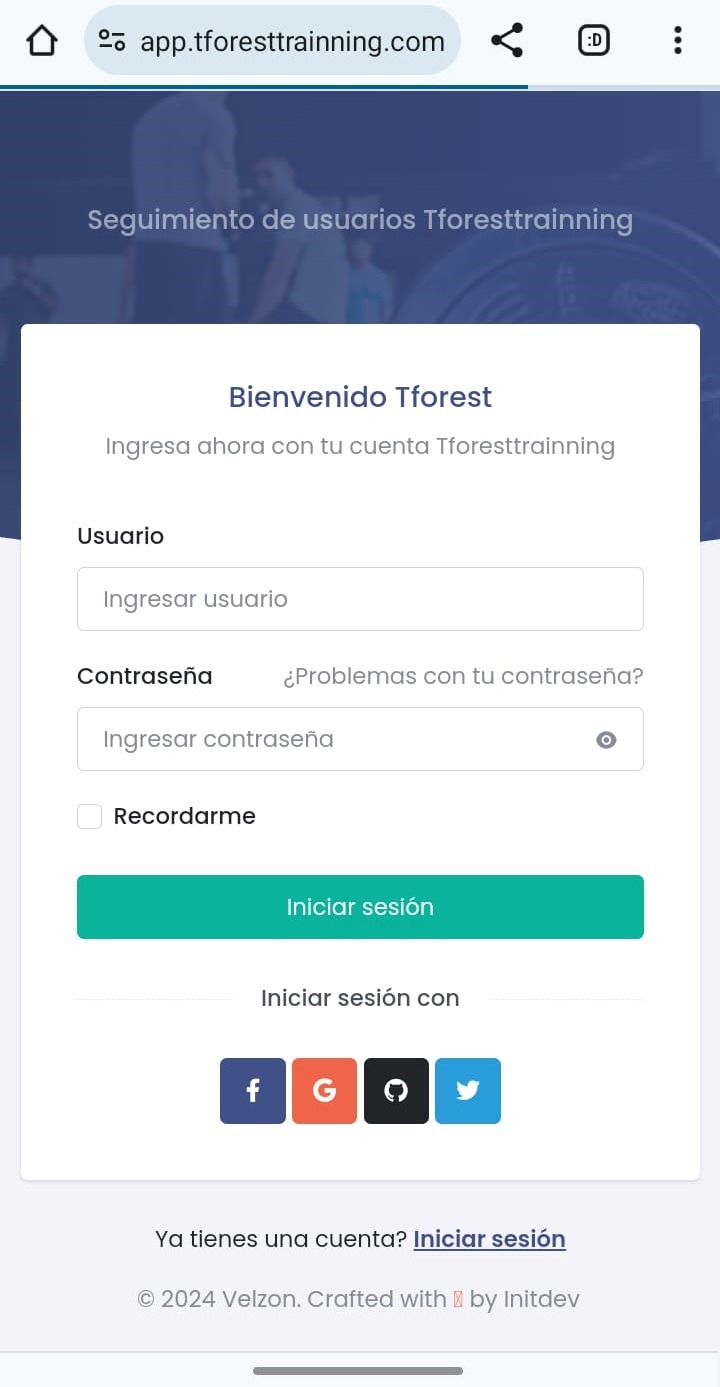The width and height of the screenshot is (720, 1387).
Task: Sign in with Twitter
Action: (468, 1091)
